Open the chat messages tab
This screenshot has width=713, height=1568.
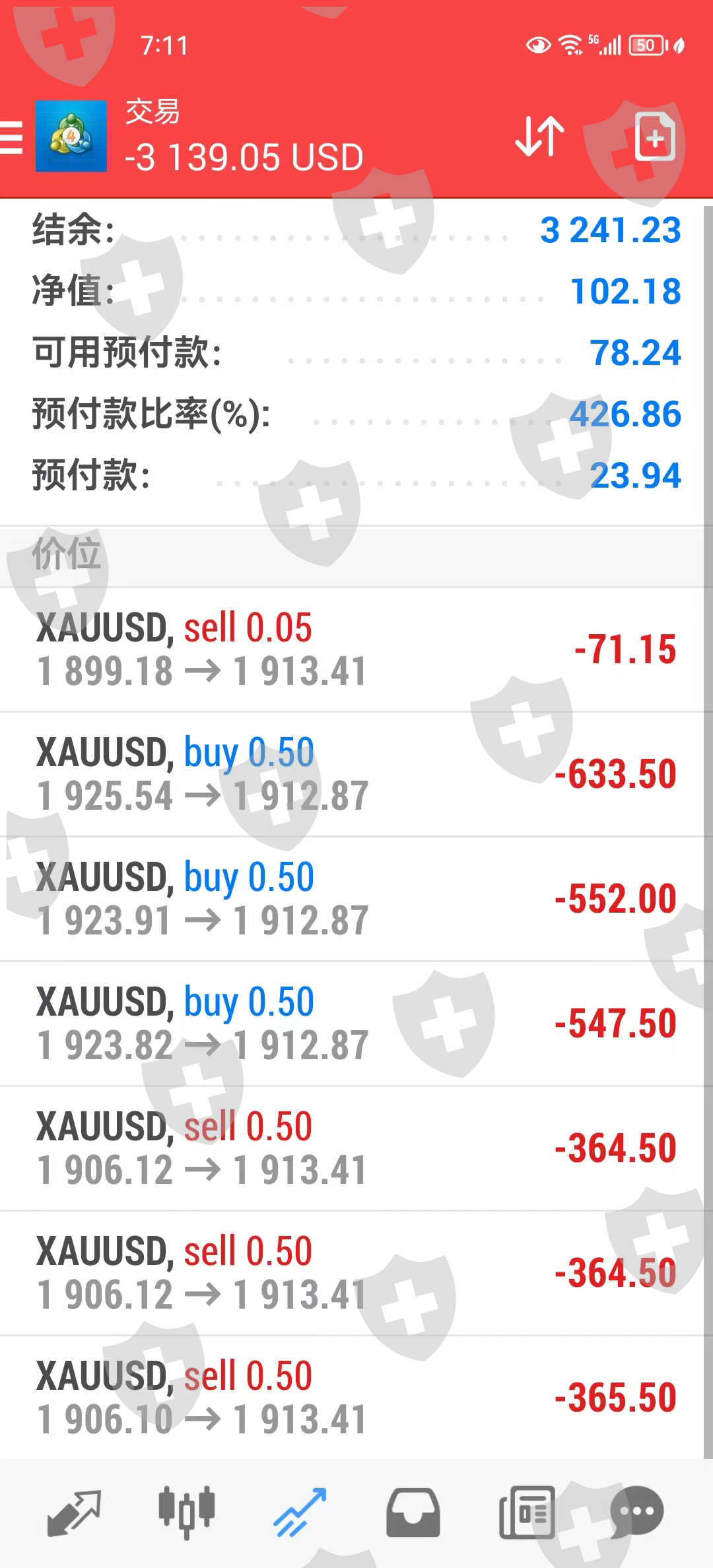tap(636, 1511)
